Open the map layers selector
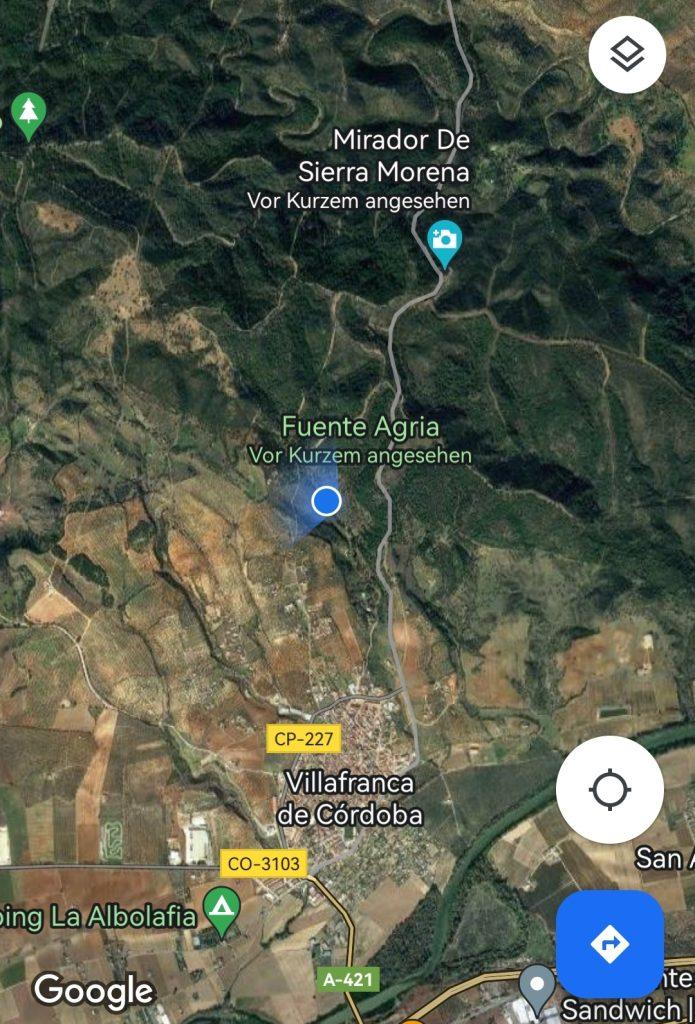This screenshot has width=695, height=1024. 627,55
